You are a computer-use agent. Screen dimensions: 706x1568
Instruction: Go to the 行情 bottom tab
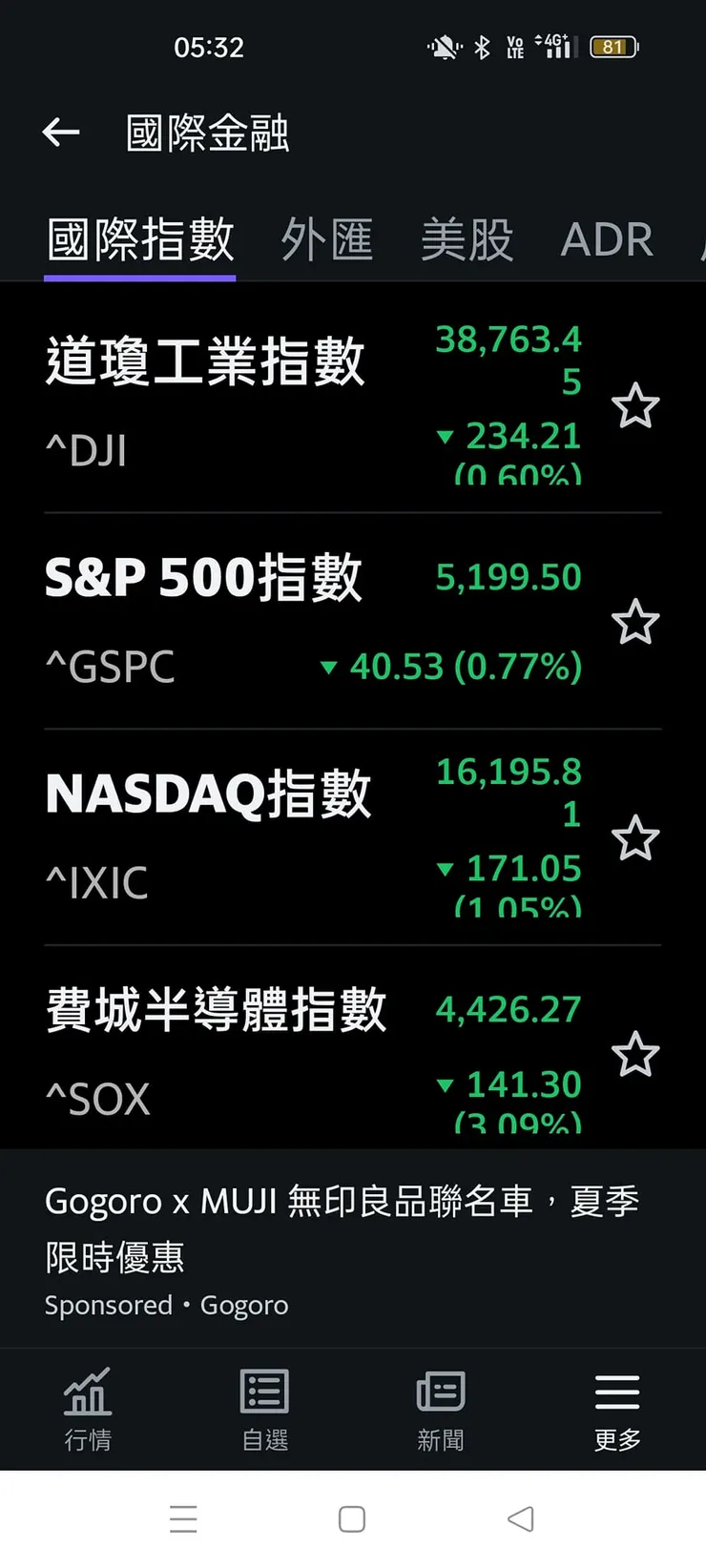[x=88, y=1410]
